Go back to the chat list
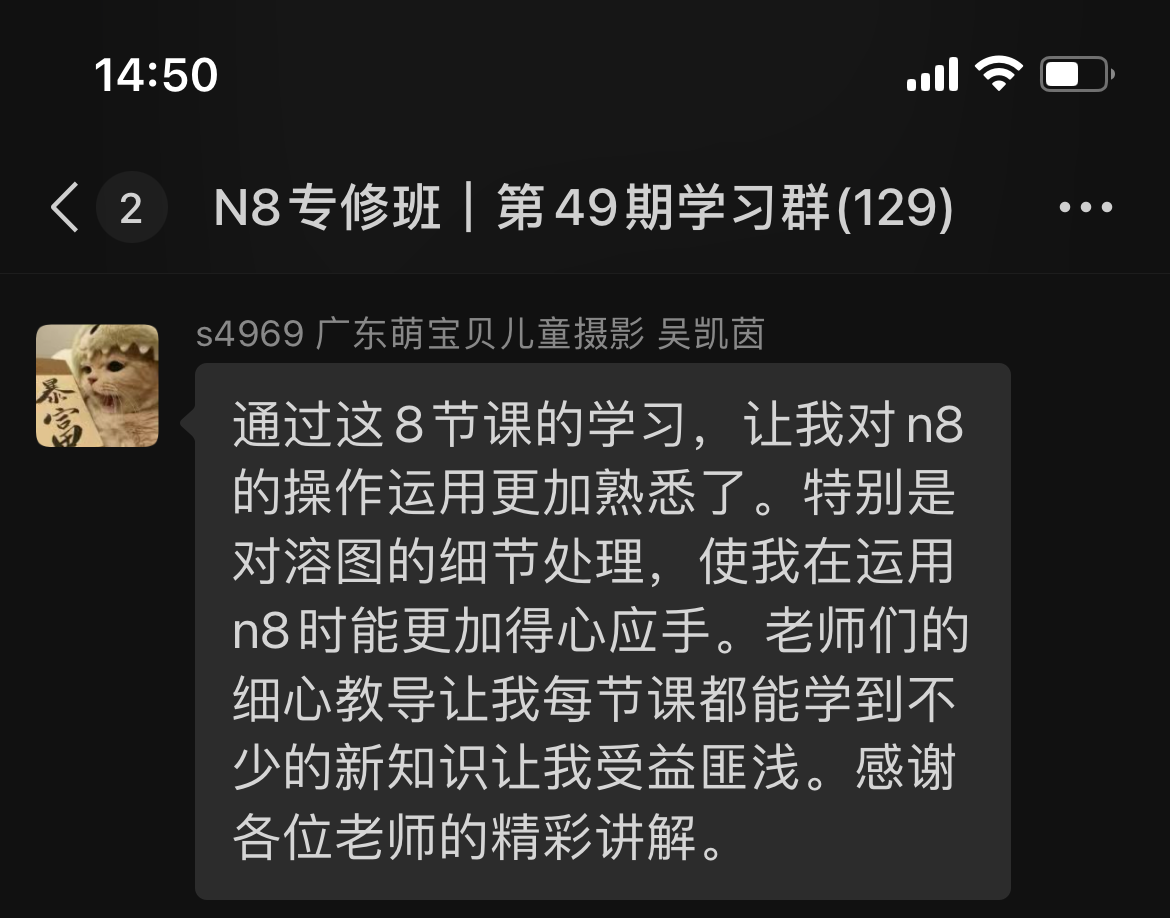1170x918 pixels. pos(65,208)
